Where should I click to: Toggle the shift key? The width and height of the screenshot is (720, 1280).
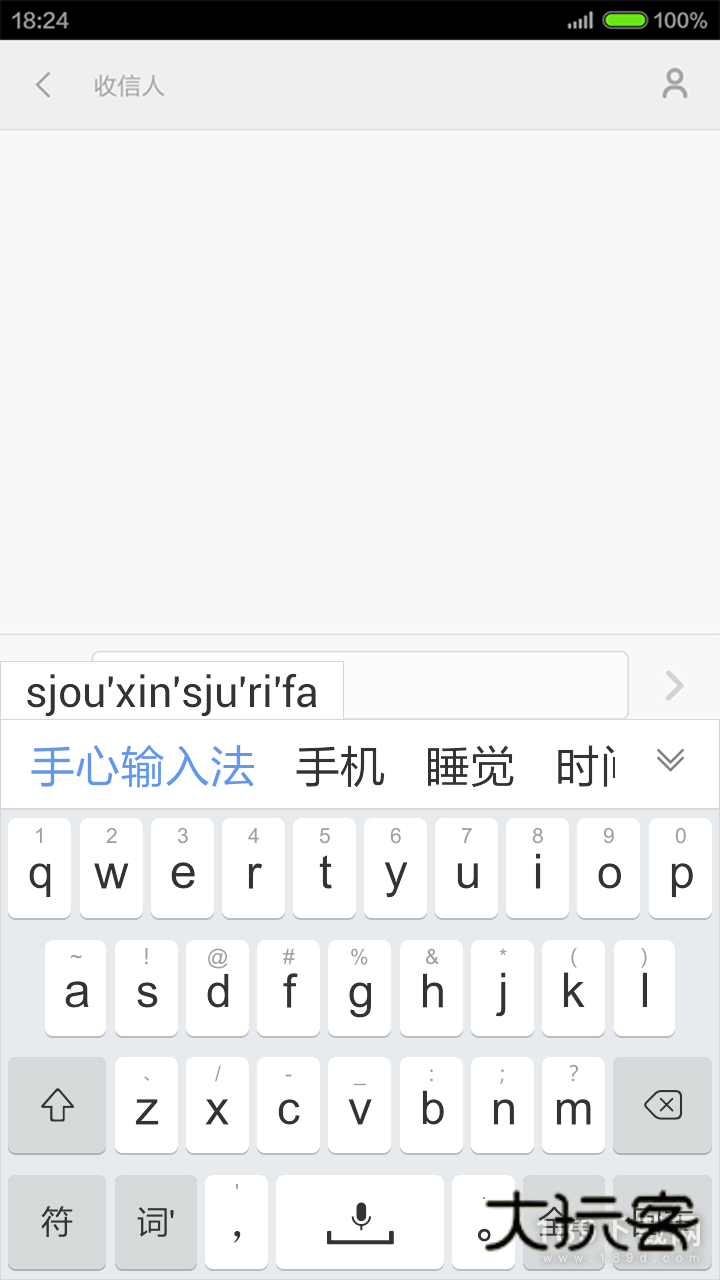(x=57, y=1105)
